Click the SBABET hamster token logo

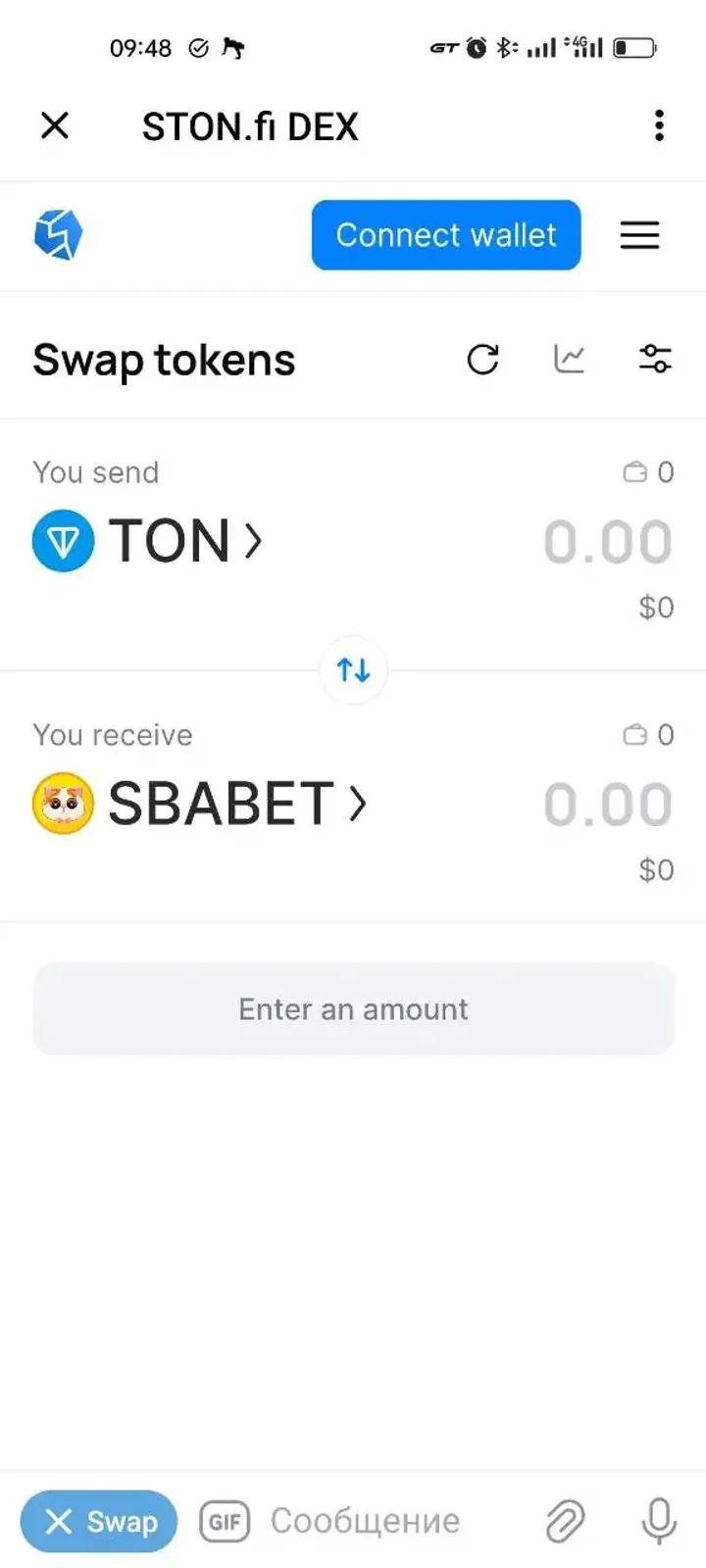click(x=63, y=803)
